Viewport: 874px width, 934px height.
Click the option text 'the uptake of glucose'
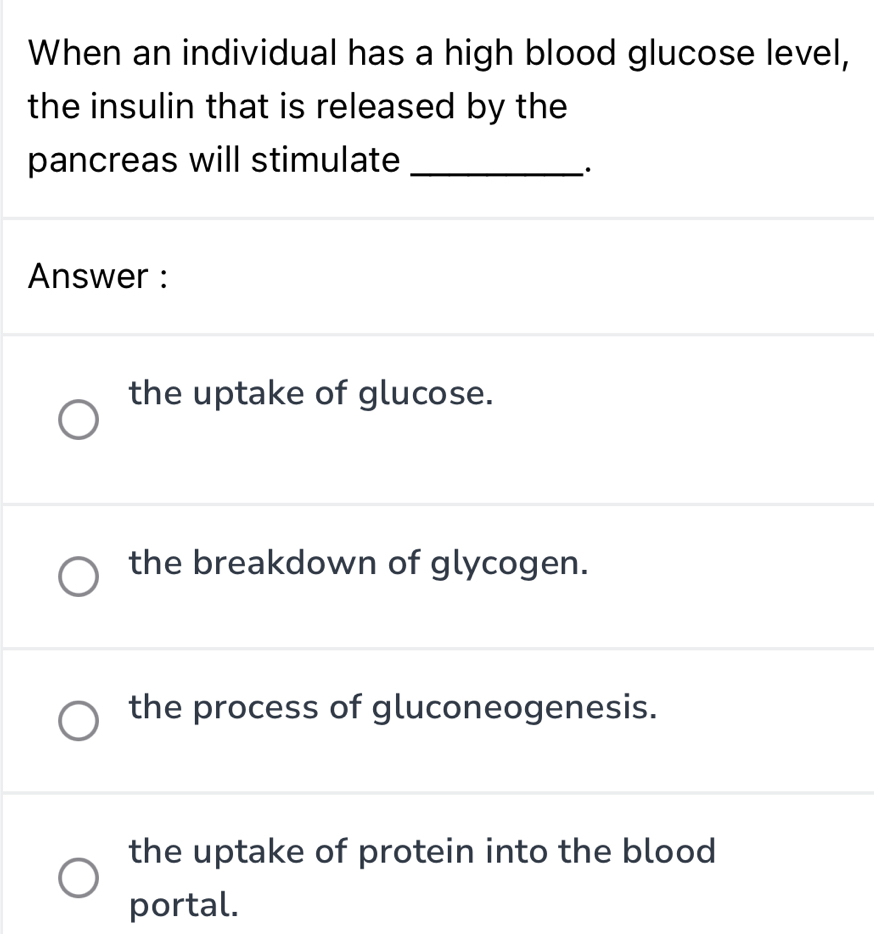(x=311, y=393)
